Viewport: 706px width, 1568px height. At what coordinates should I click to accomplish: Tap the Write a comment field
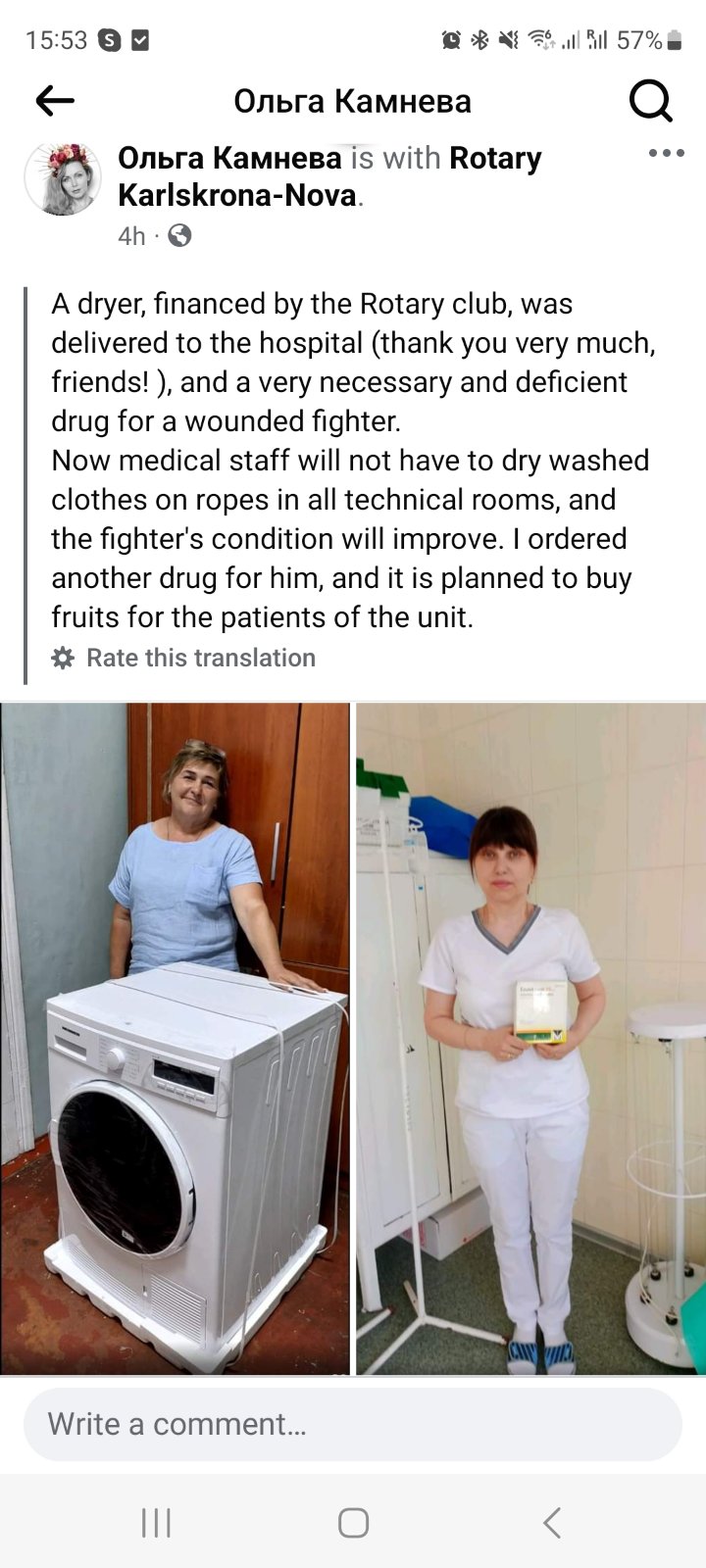353,1424
